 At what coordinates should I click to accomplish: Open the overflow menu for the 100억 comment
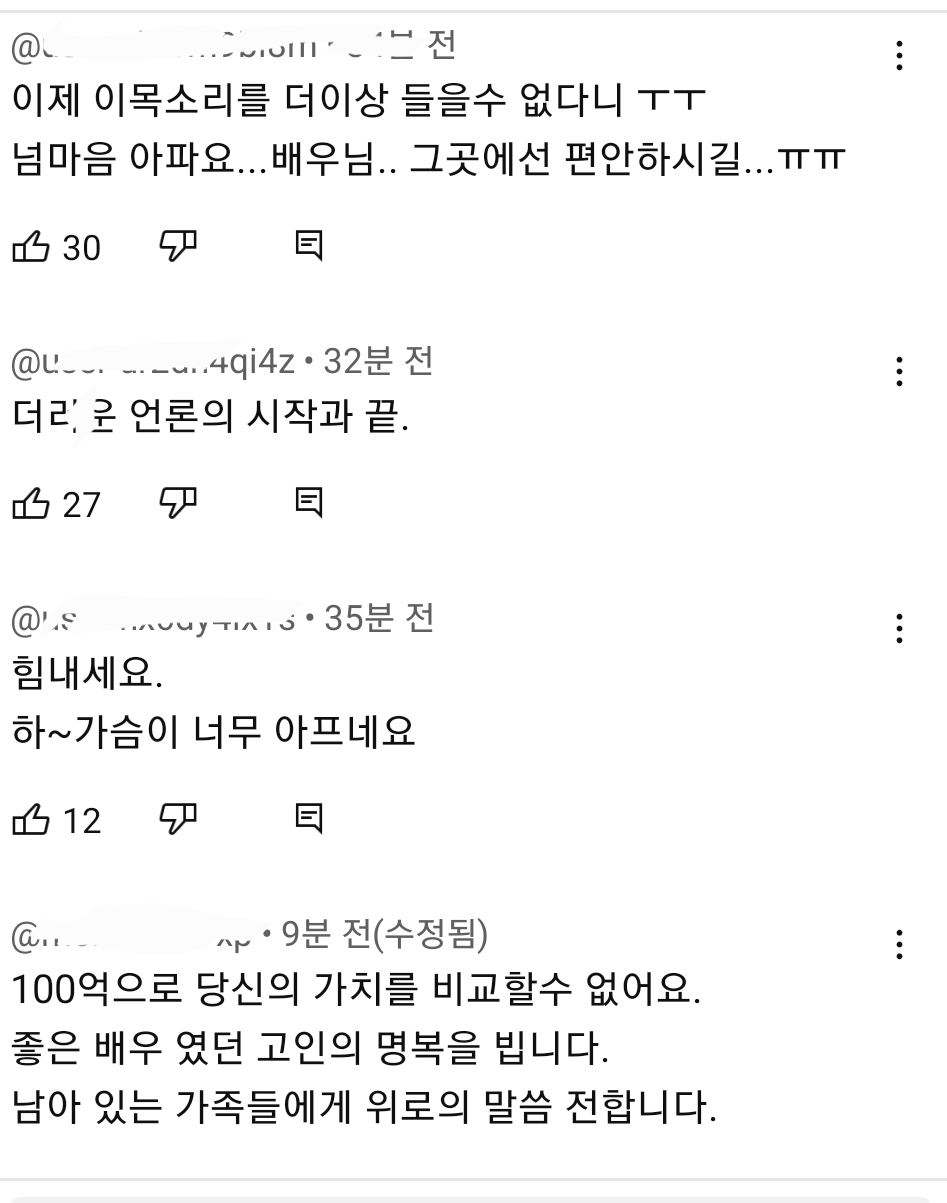(900, 944)
